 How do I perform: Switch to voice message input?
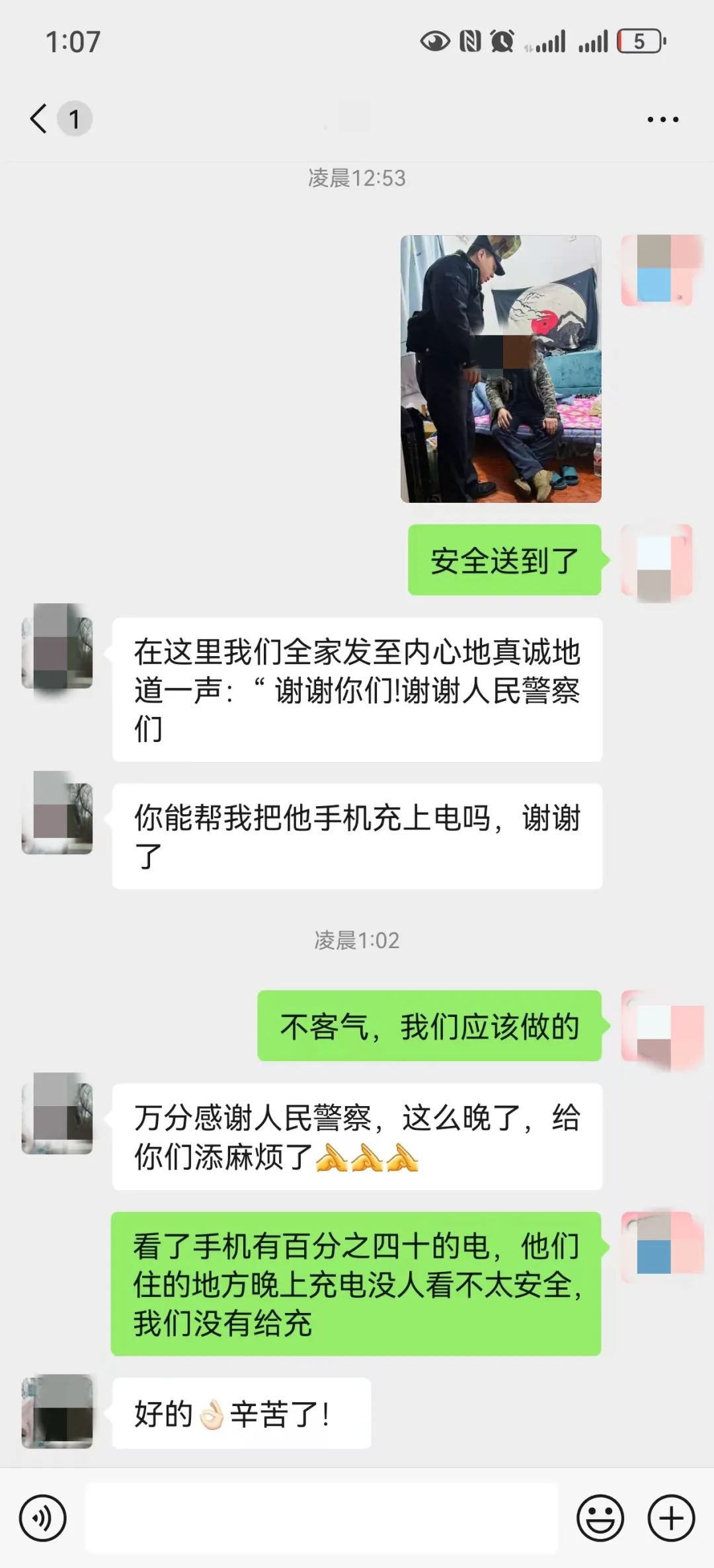click(43, 1518)
